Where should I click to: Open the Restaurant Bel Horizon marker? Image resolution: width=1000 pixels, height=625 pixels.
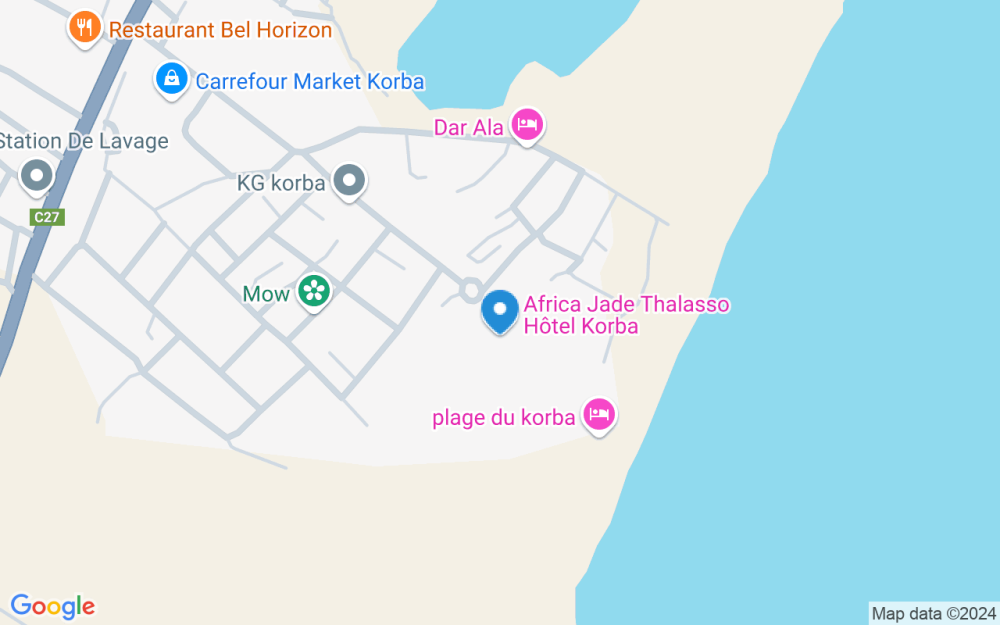84,28
